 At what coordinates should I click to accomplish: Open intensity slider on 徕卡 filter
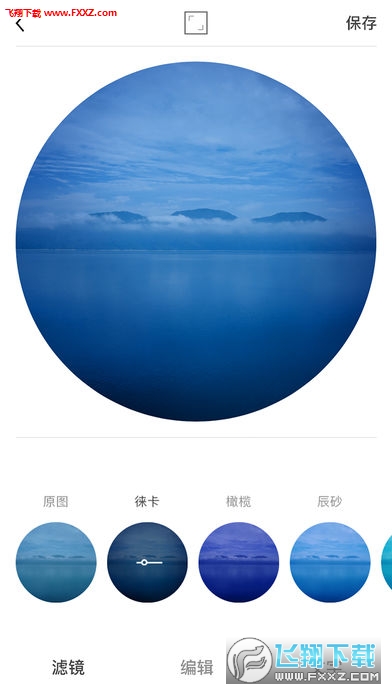click(x=147, y=562)
